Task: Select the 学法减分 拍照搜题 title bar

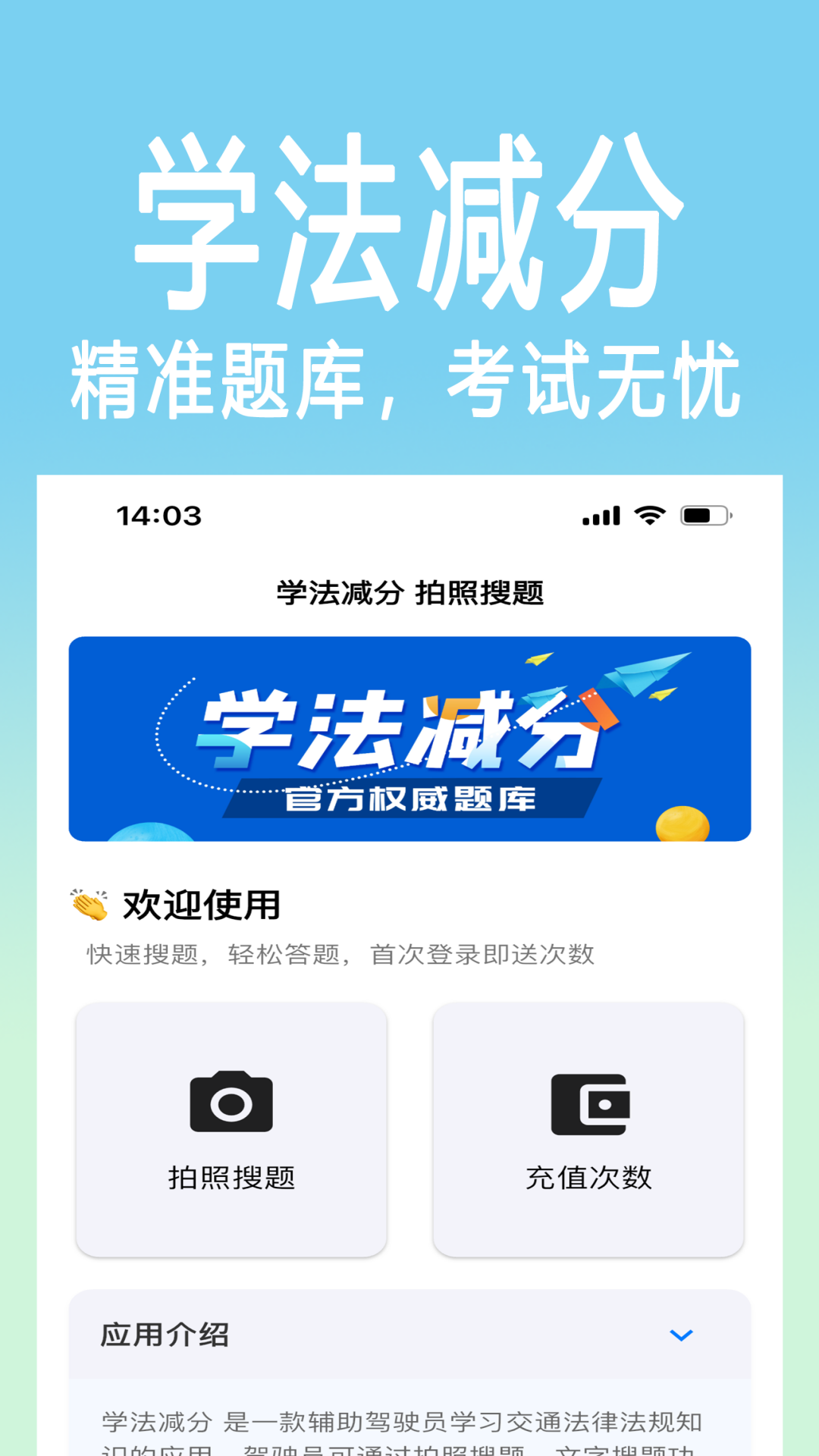Action: point(409,595)
